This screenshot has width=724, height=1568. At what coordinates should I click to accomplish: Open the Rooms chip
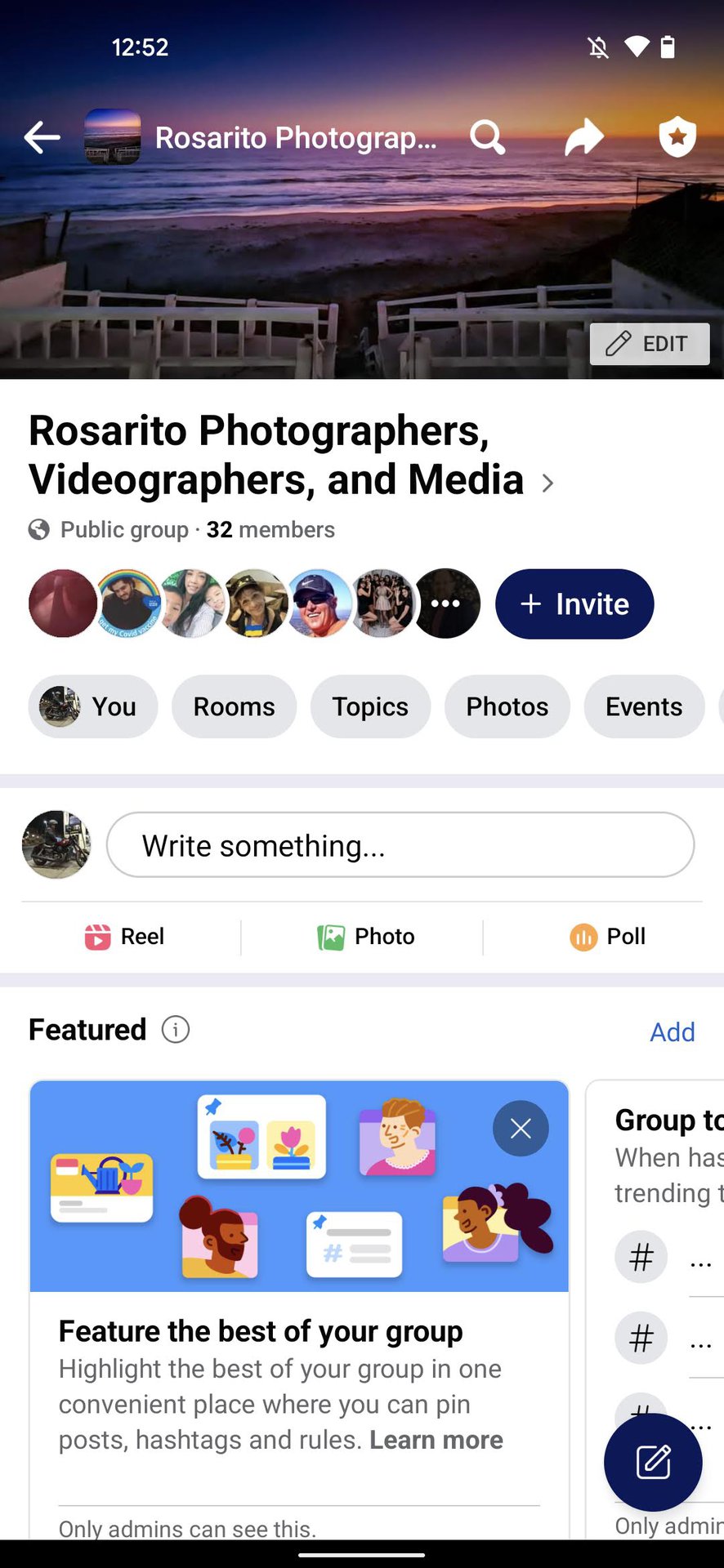[234, 706]
